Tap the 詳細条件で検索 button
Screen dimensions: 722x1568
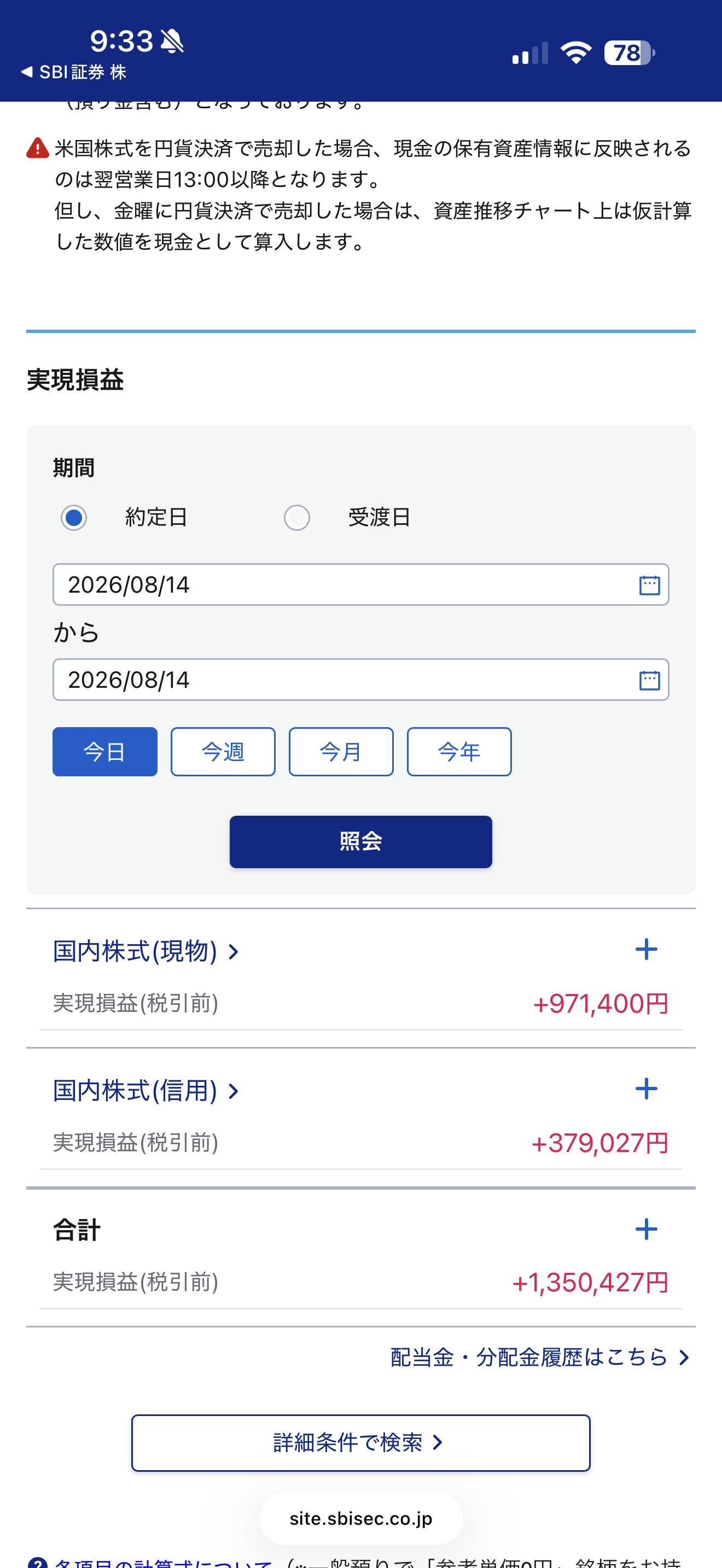tap(360, 1443)
